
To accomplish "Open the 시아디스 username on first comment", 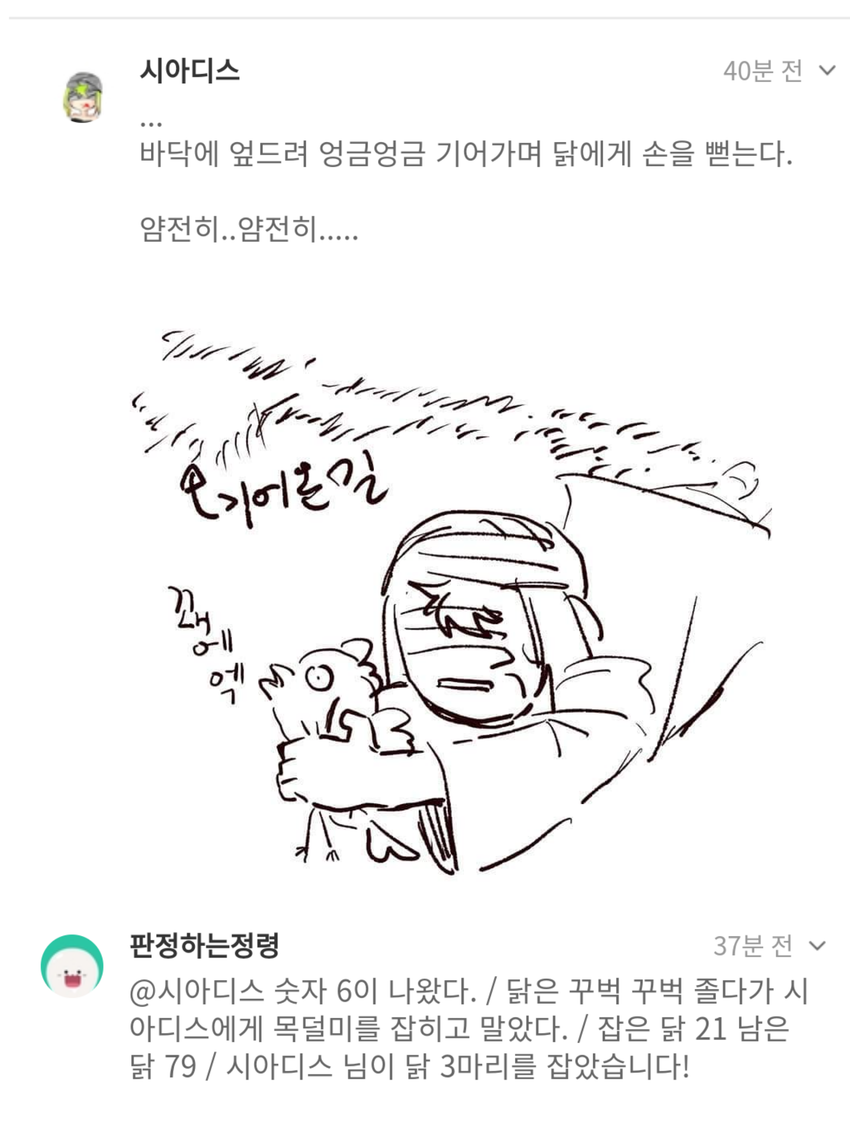I will [x=190, y=71].
